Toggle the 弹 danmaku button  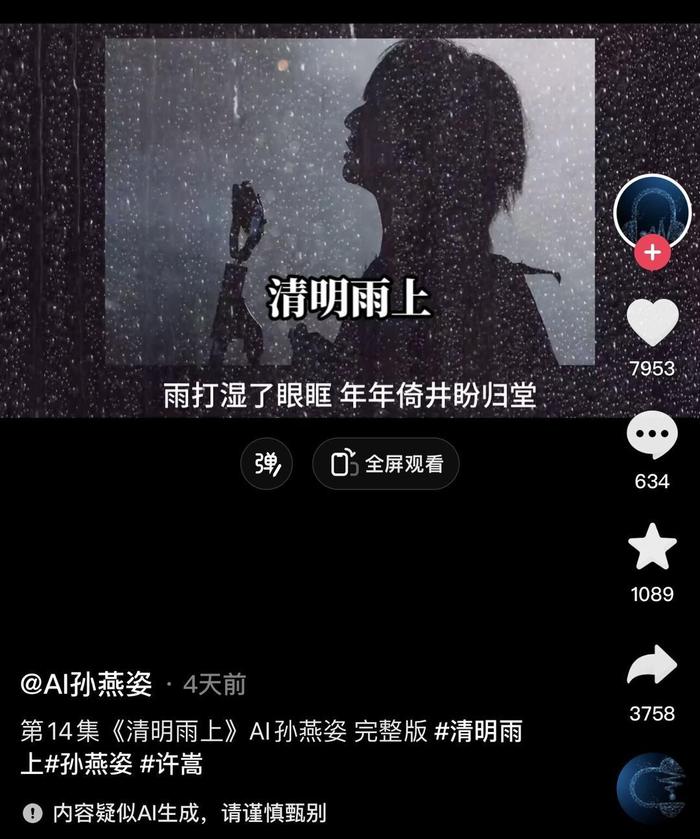tap(267, 464)
